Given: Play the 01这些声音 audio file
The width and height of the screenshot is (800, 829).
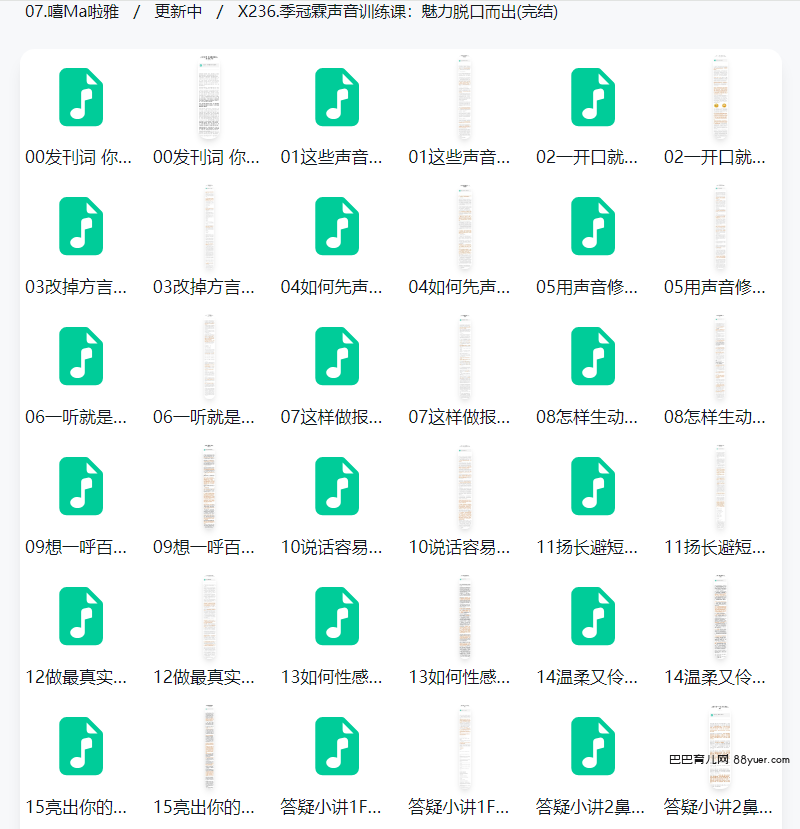Looking at the screenshot, I should [337, 97].
